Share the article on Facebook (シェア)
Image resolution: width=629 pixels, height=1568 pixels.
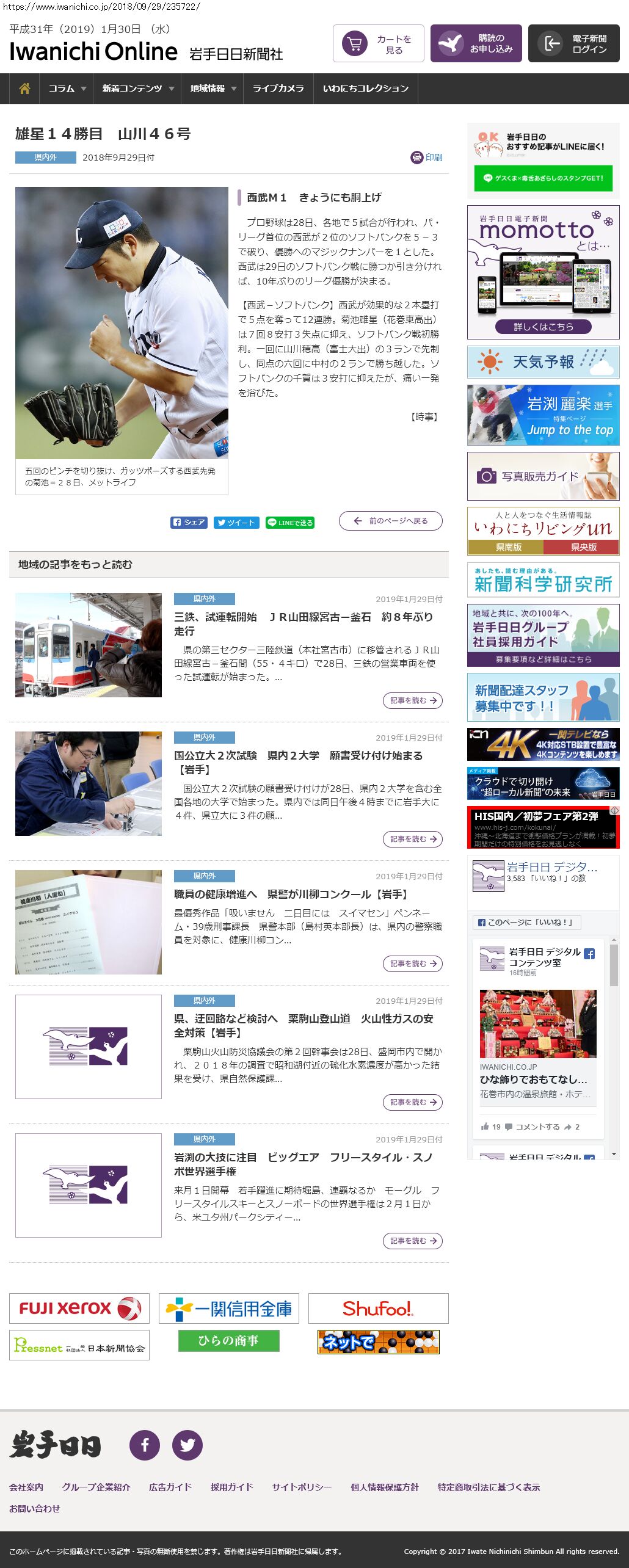tap(189, 523)
